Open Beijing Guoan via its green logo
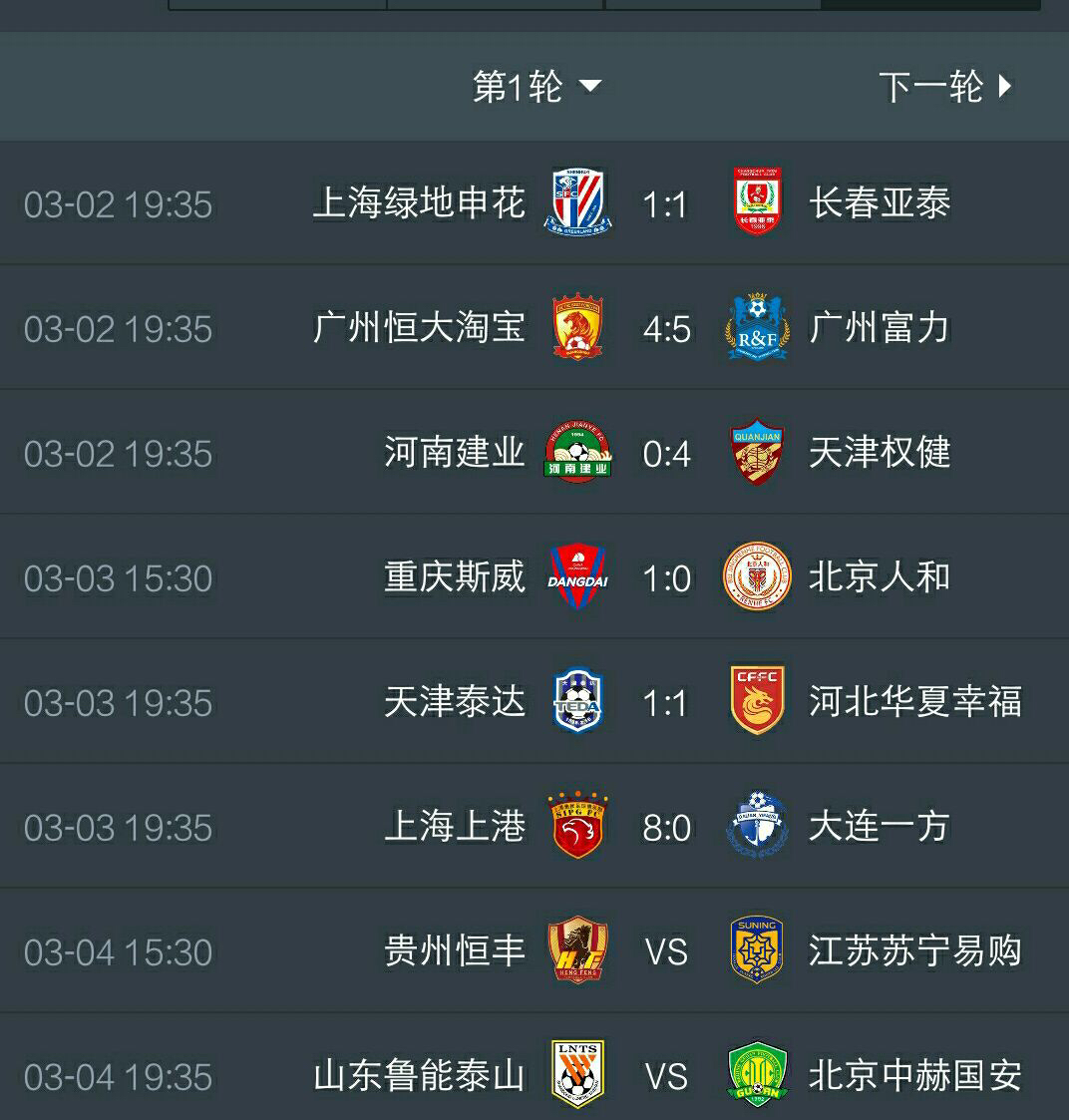1069x1120 pixels. click(756, 1076)
